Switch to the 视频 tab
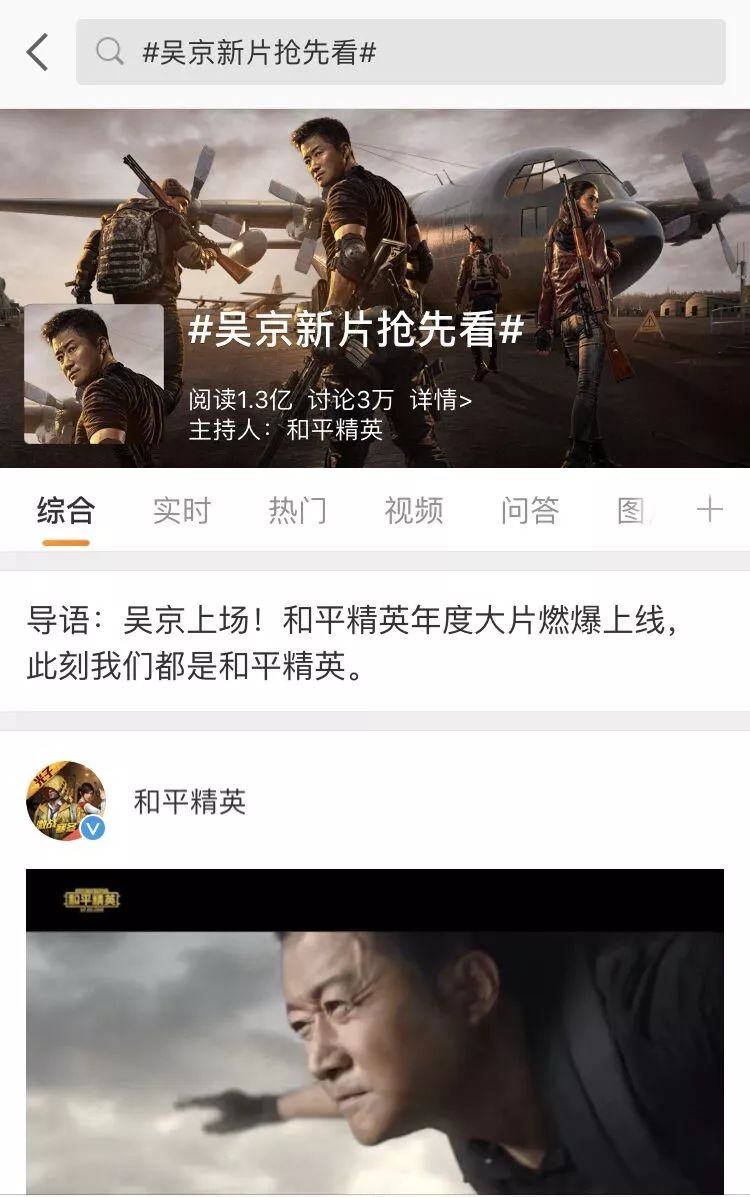 click(x=413, y=511)
